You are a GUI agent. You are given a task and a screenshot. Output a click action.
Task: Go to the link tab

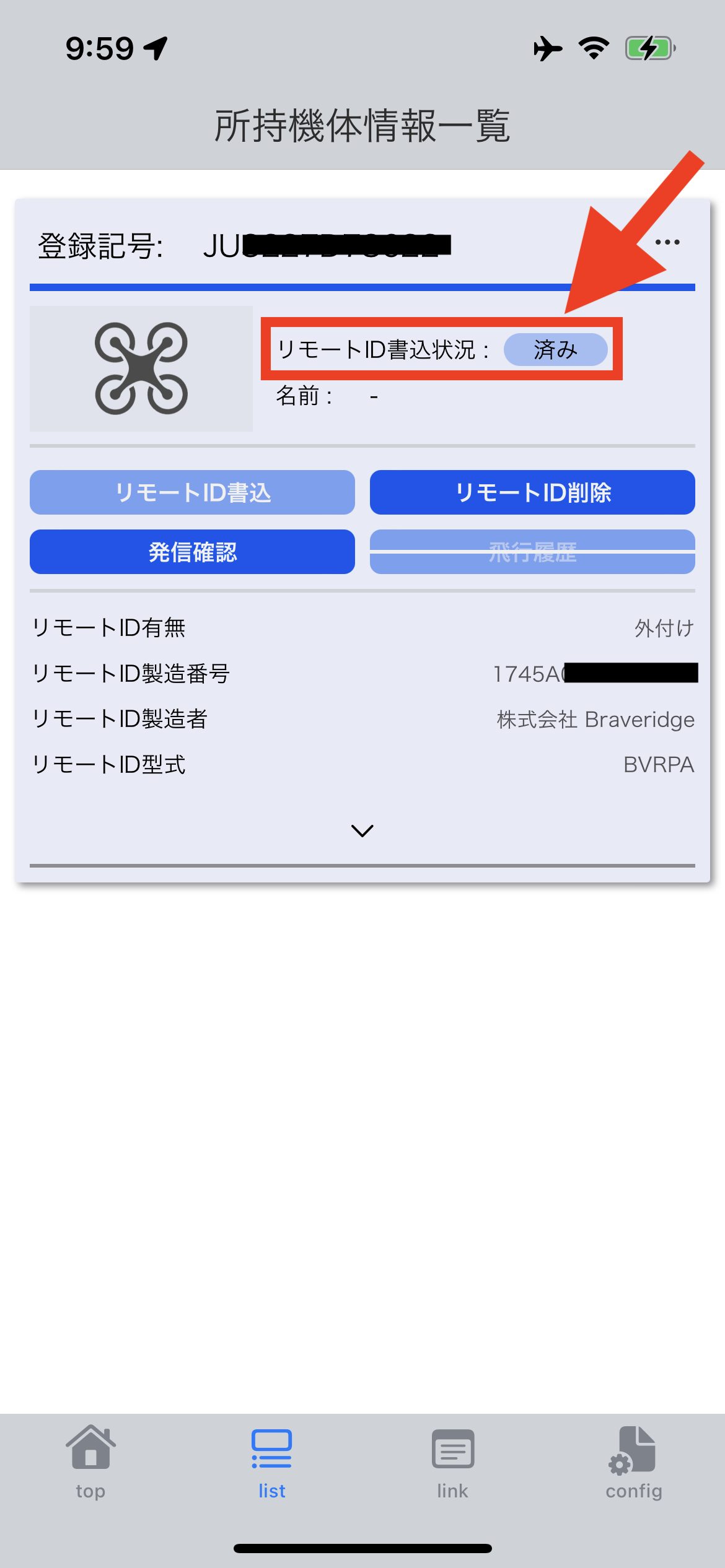pos(452,1463)
